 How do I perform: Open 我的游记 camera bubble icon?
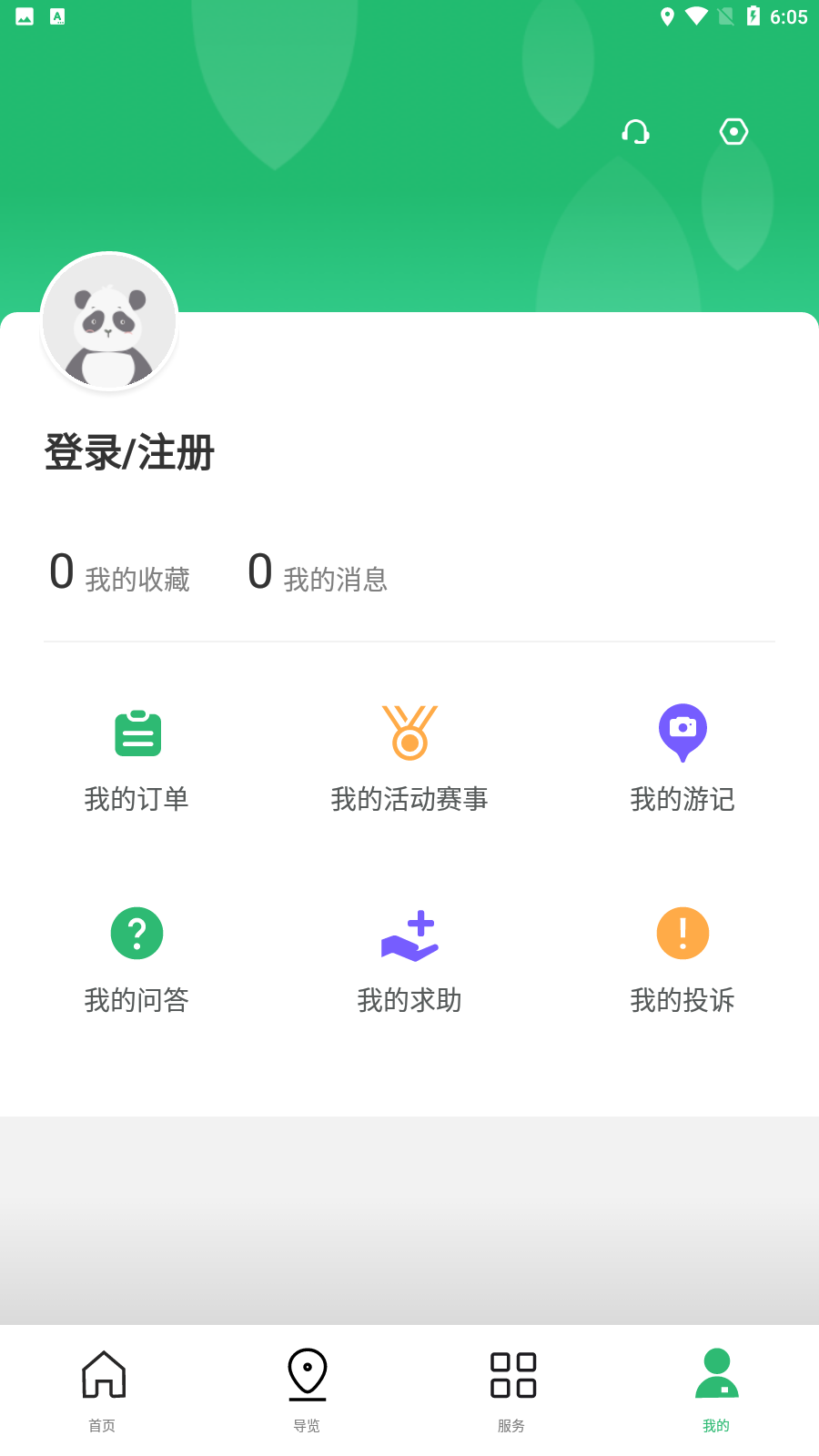[682, 732]
